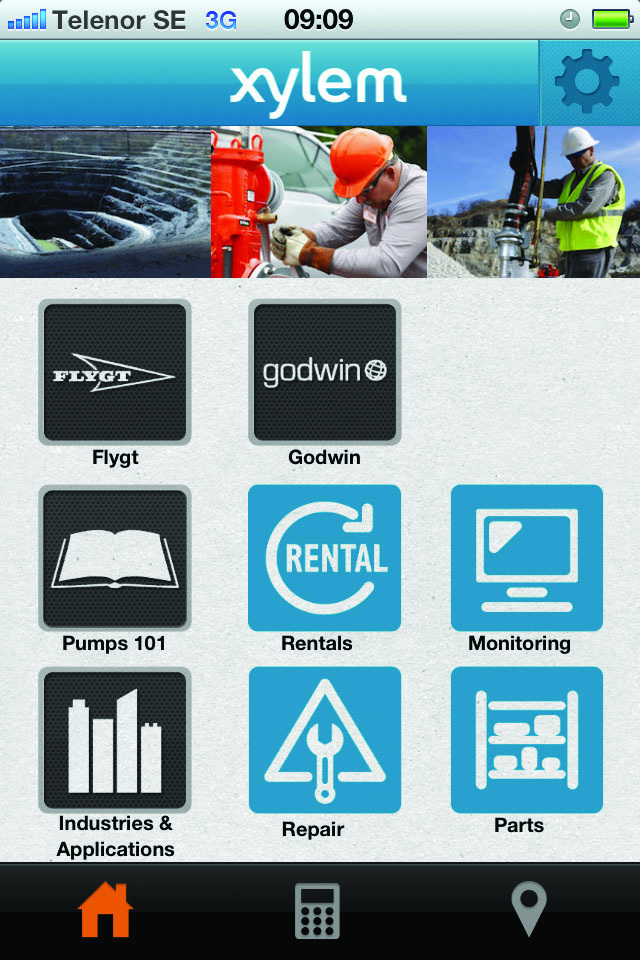Open the Repair section

coord(324,740)
